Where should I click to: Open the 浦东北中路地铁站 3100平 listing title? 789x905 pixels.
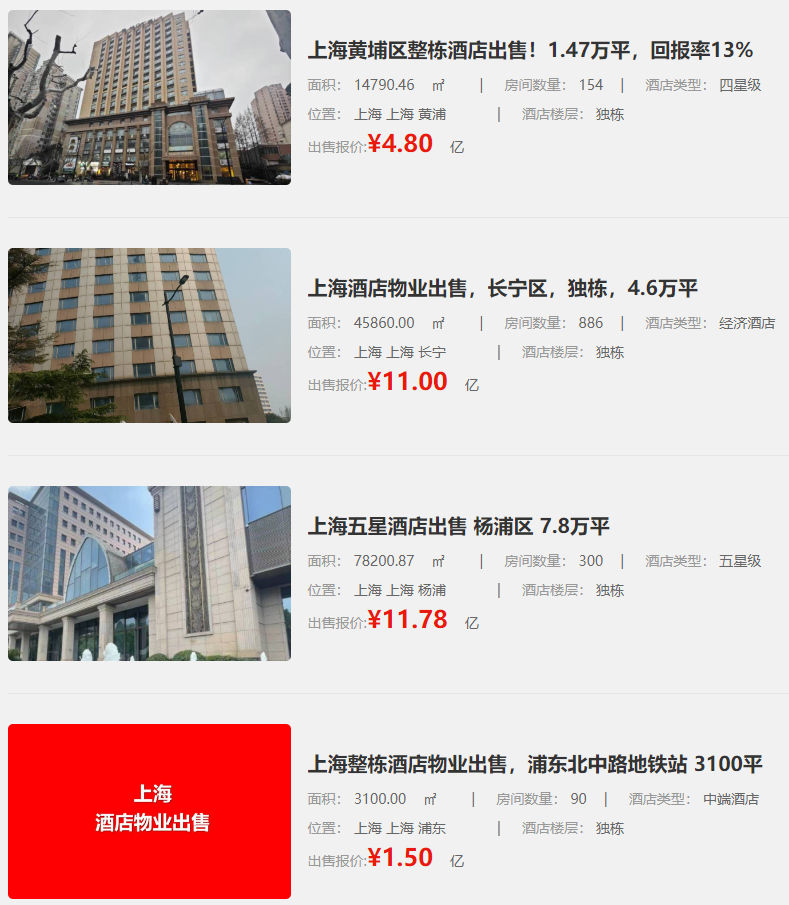pyautogui.click(x=534, y=764)
